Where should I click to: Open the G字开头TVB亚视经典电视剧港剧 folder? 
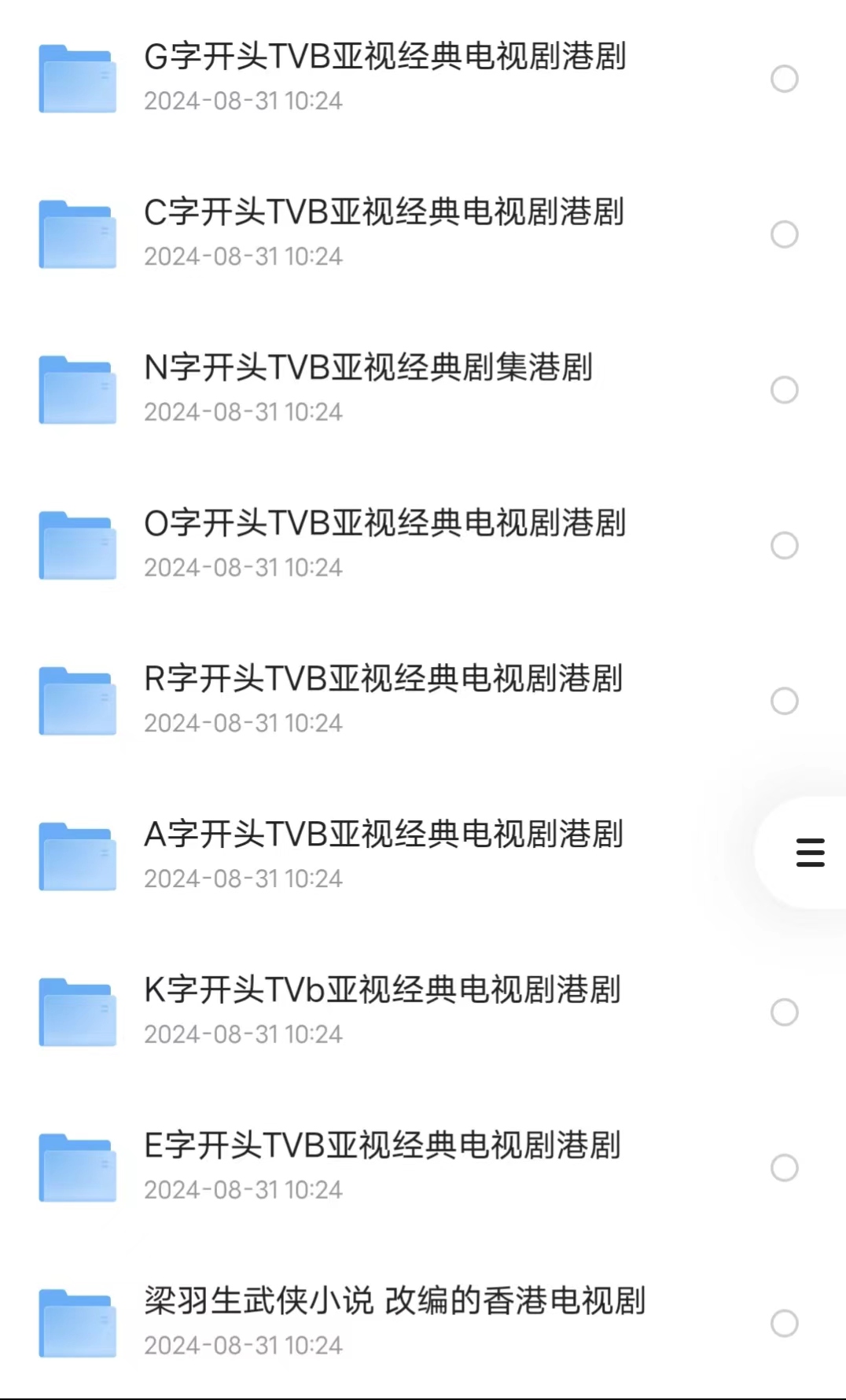click(x=384, y=77)
